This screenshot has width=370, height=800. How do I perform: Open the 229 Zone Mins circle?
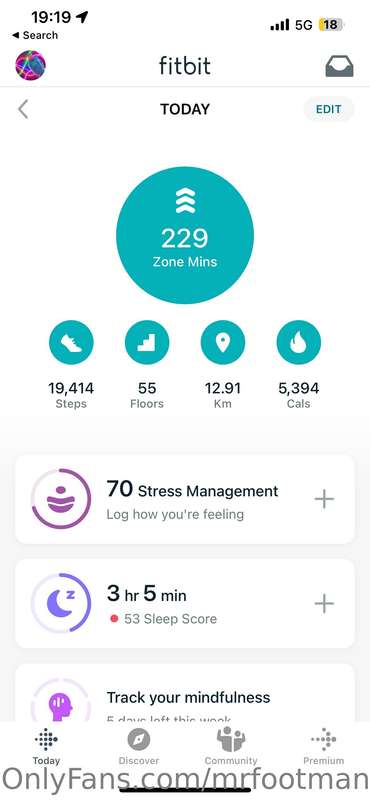(x=185, y=235)
